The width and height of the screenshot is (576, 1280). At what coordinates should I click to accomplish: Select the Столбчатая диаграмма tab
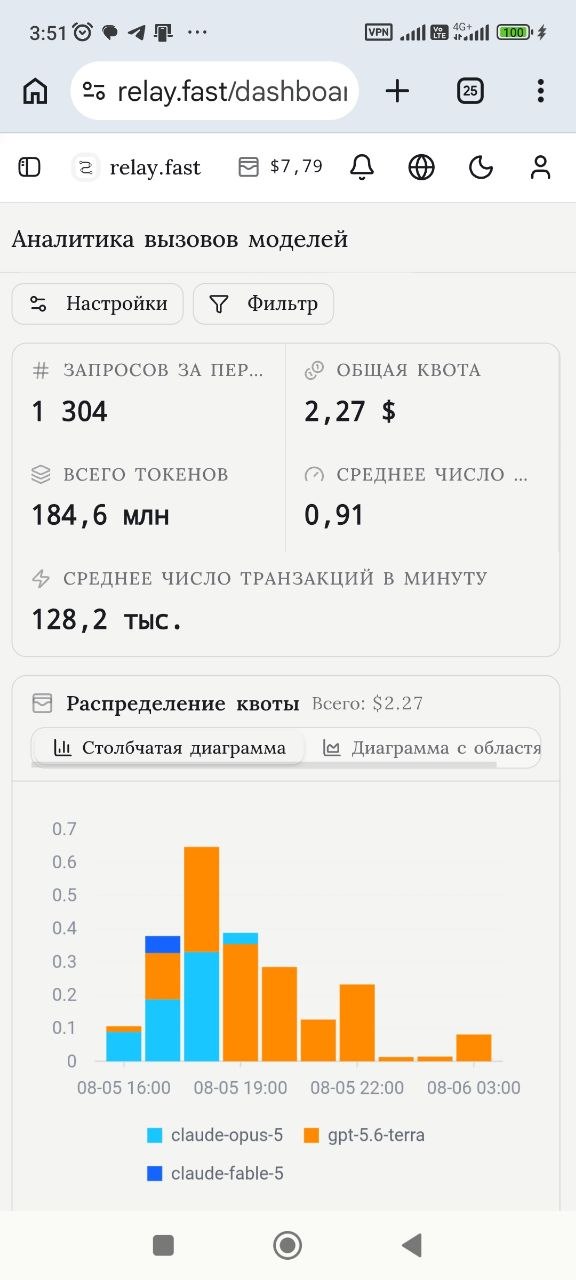point(168,747)
